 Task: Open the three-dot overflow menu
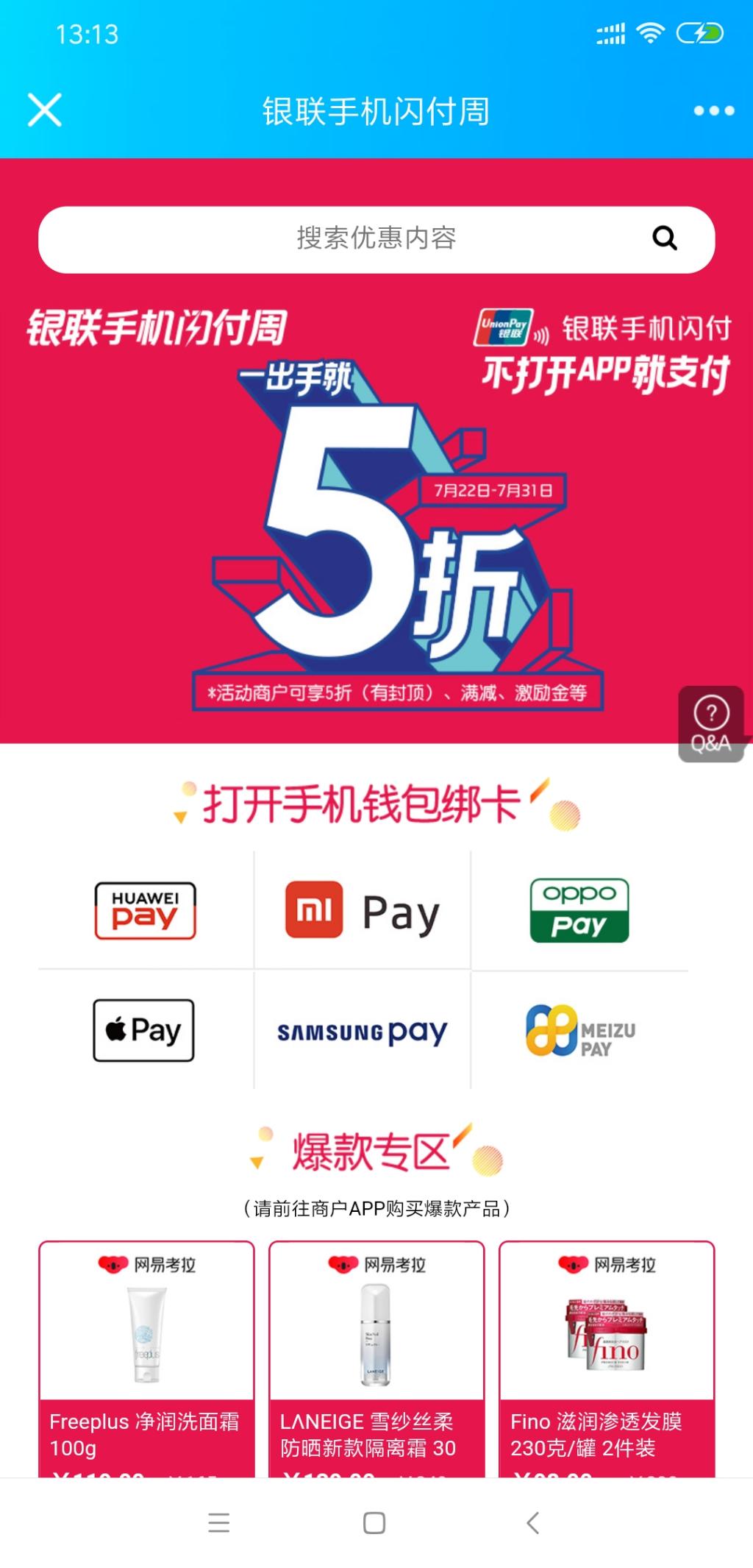(713, 111)
